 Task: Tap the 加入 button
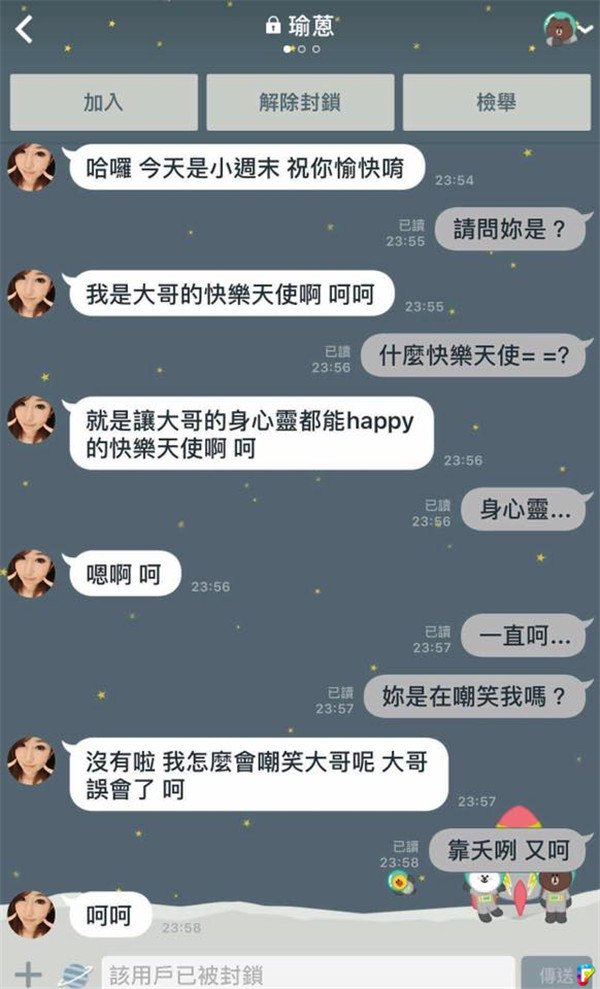coord(102,102)
